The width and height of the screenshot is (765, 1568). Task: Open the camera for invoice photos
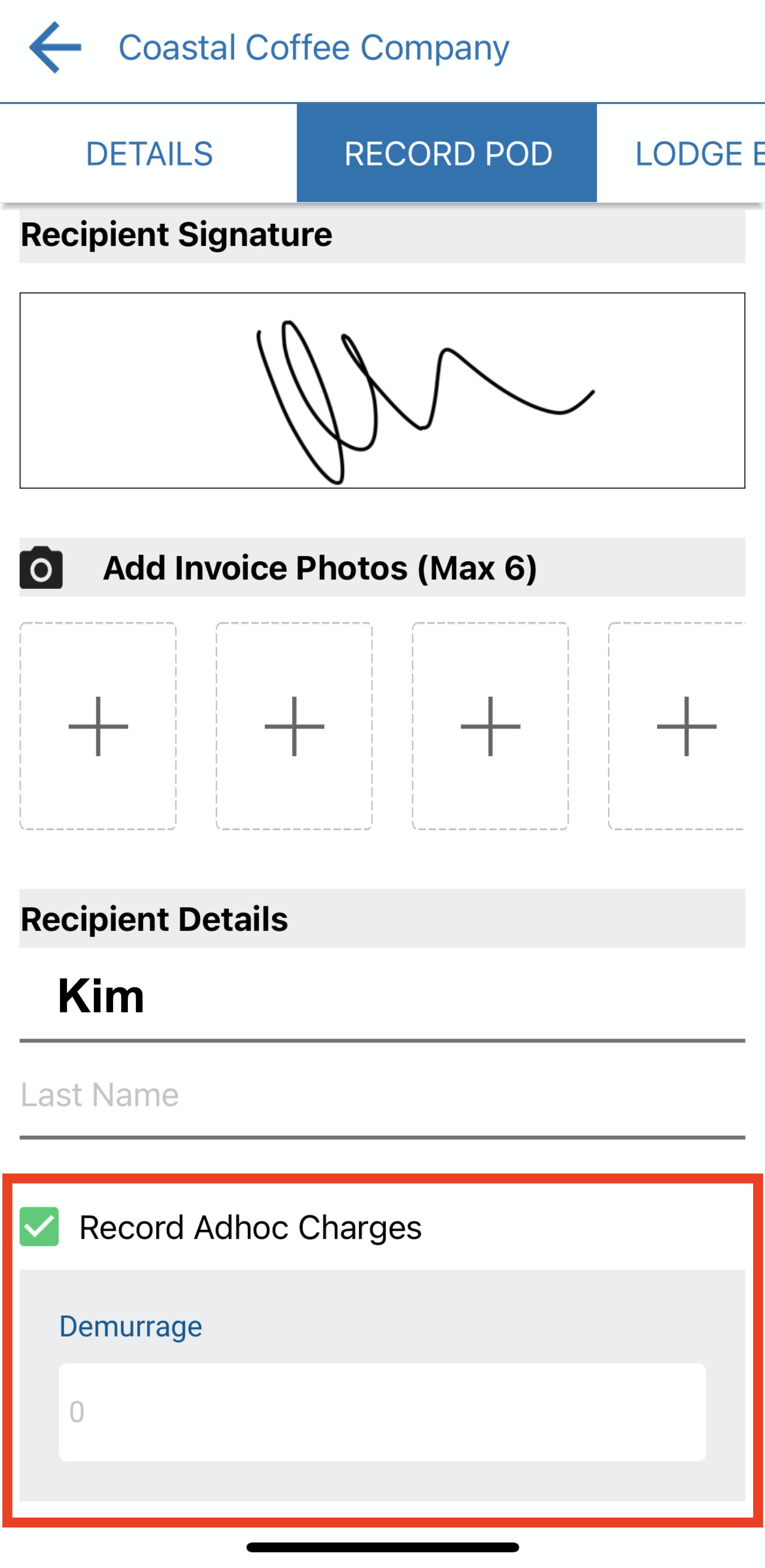point(42,568)
